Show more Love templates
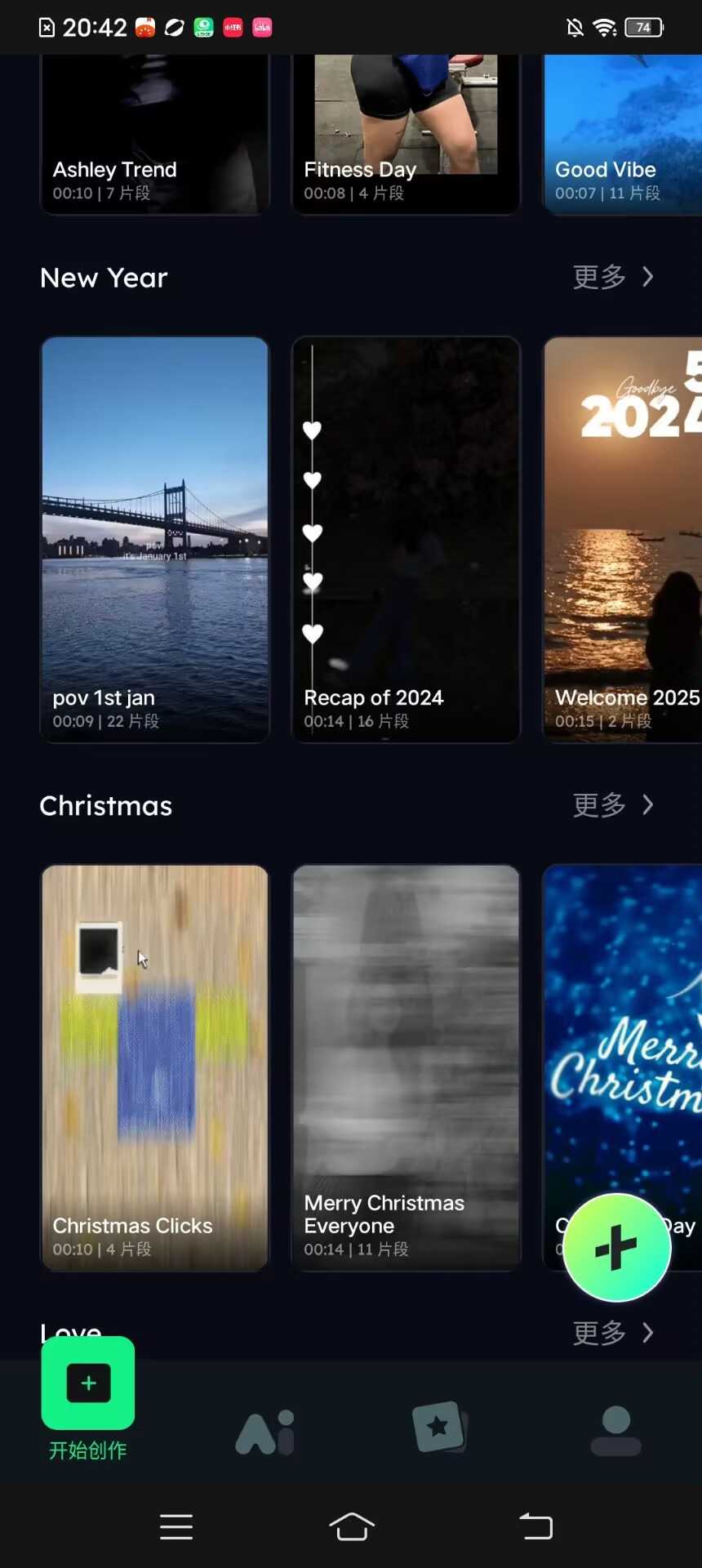This screenshot has height=1568, width=702. pyautogui.click(x=613, y=1333)
